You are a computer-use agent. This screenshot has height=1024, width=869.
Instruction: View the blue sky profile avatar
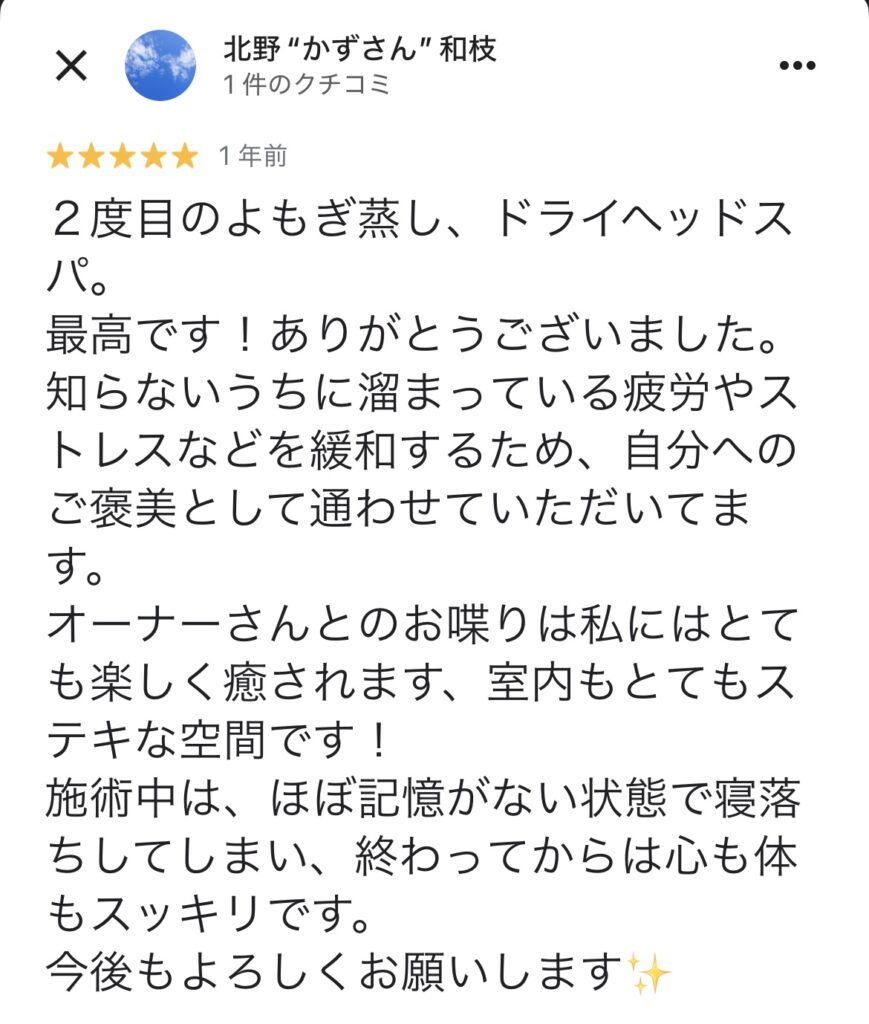point(160,66)
